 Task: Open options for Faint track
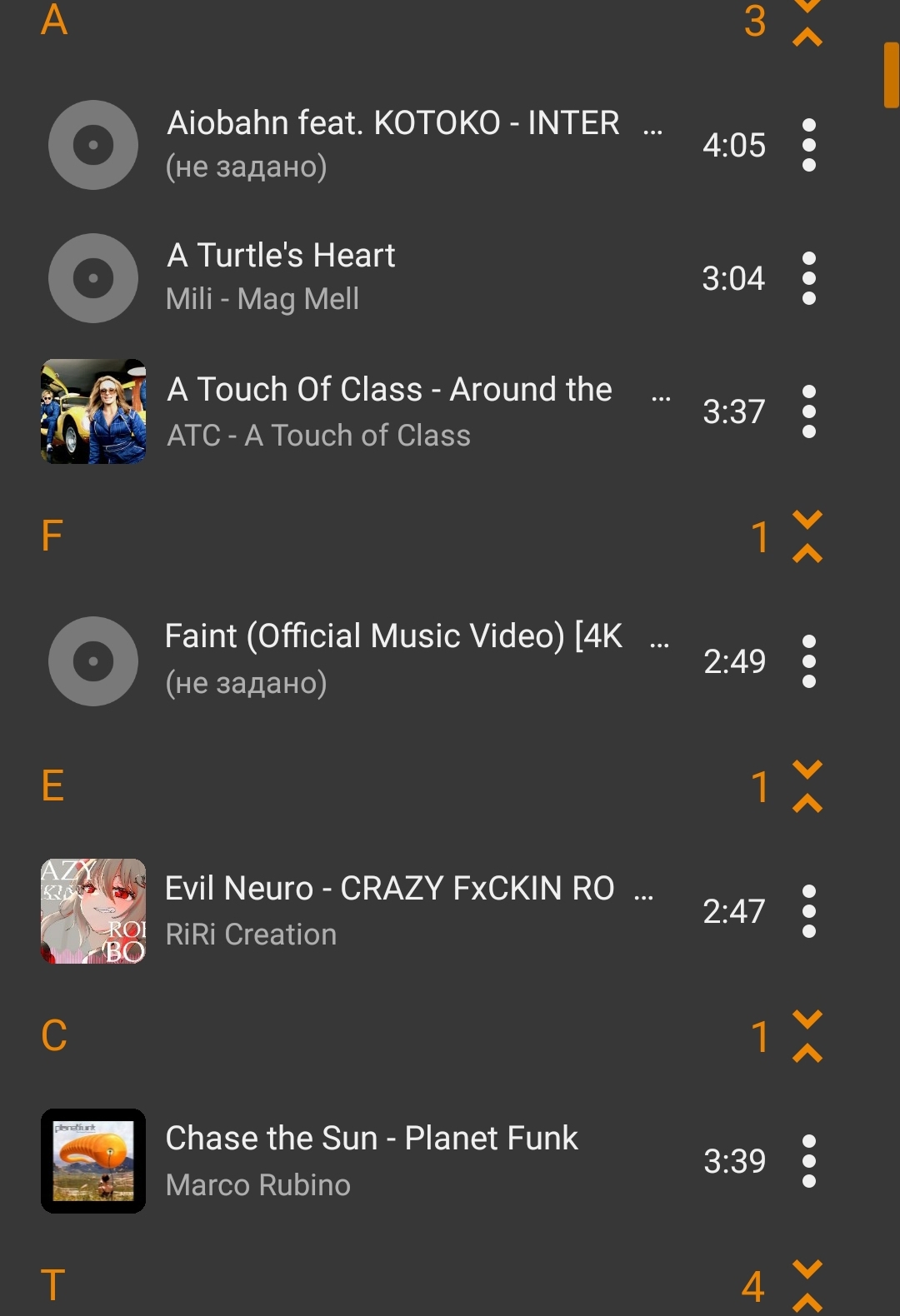click(x=808, y=661)
